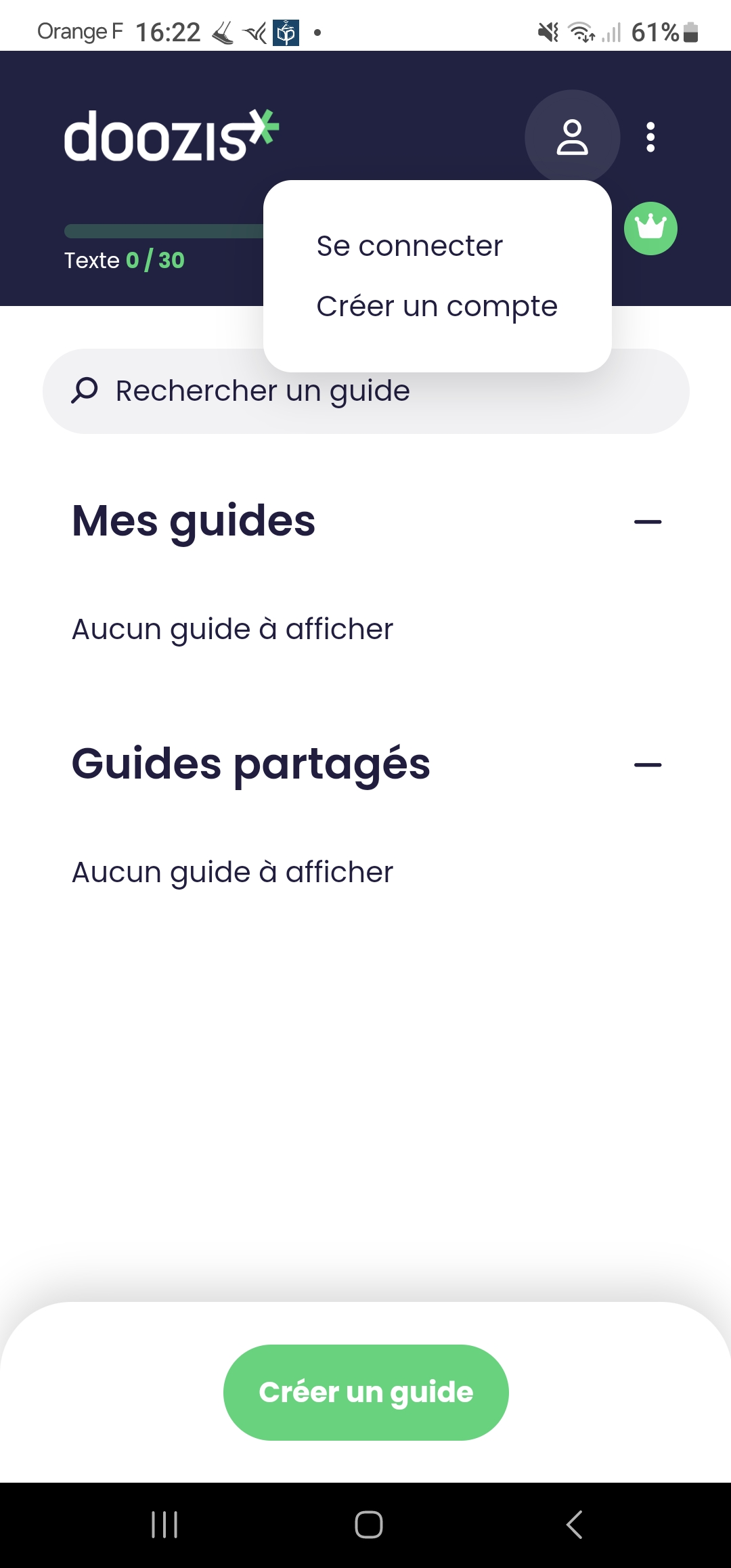Open the green crown premium badge
The width and height of the screenshot is (731, 1568).
650,229
